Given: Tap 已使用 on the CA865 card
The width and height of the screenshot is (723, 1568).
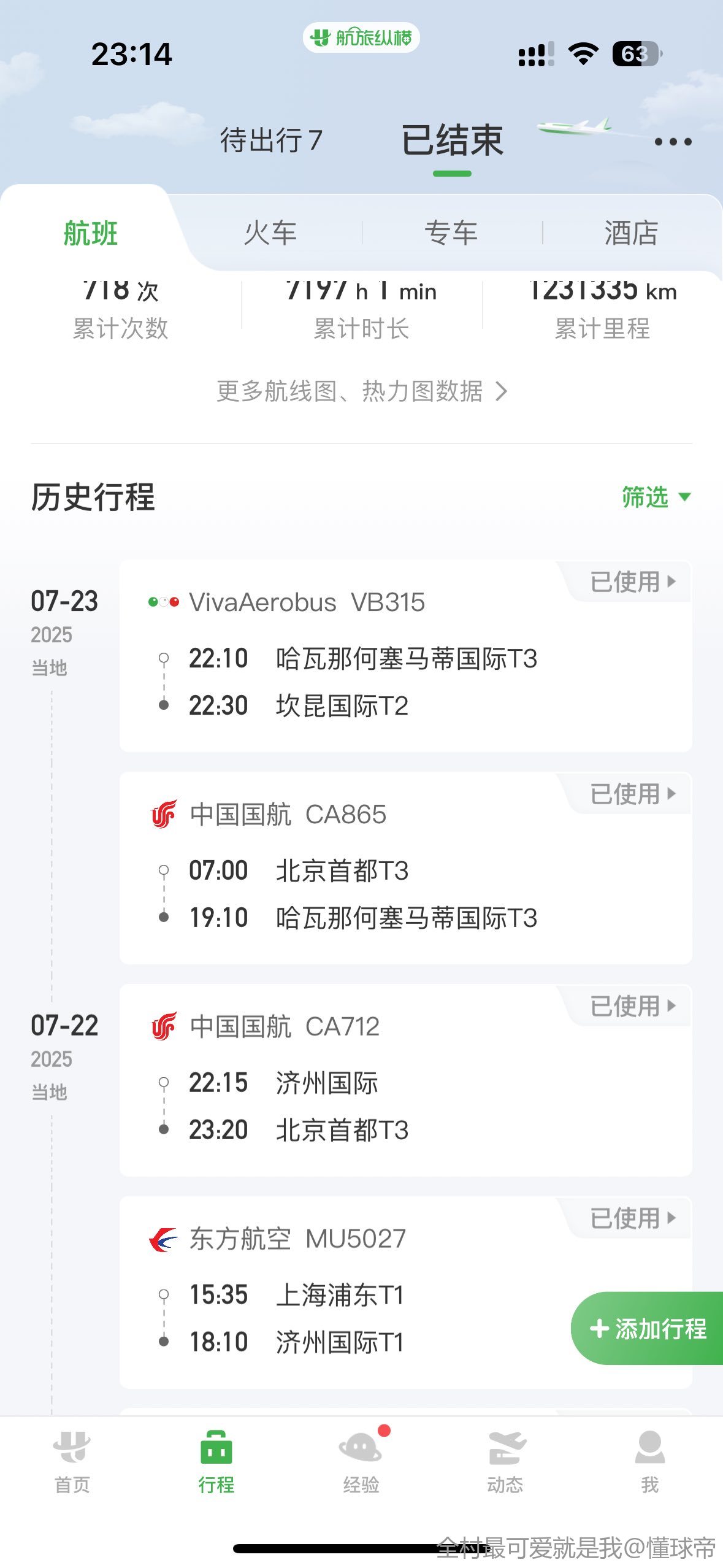Looking at the screenshot, I should (x=633, y=794).
